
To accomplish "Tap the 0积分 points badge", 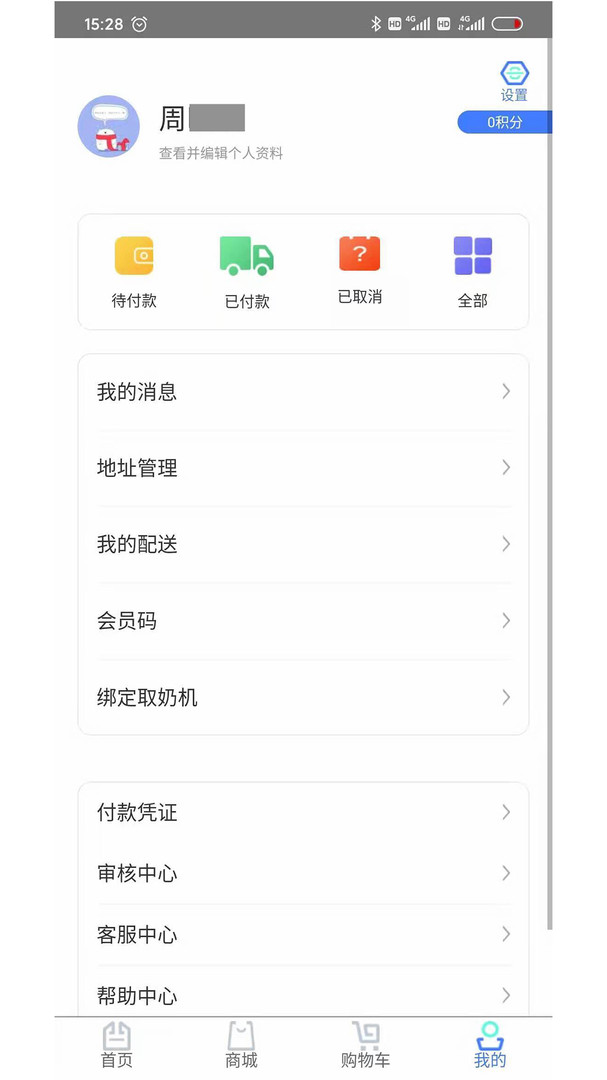I will pyautogui.click(x=504, y=122).
